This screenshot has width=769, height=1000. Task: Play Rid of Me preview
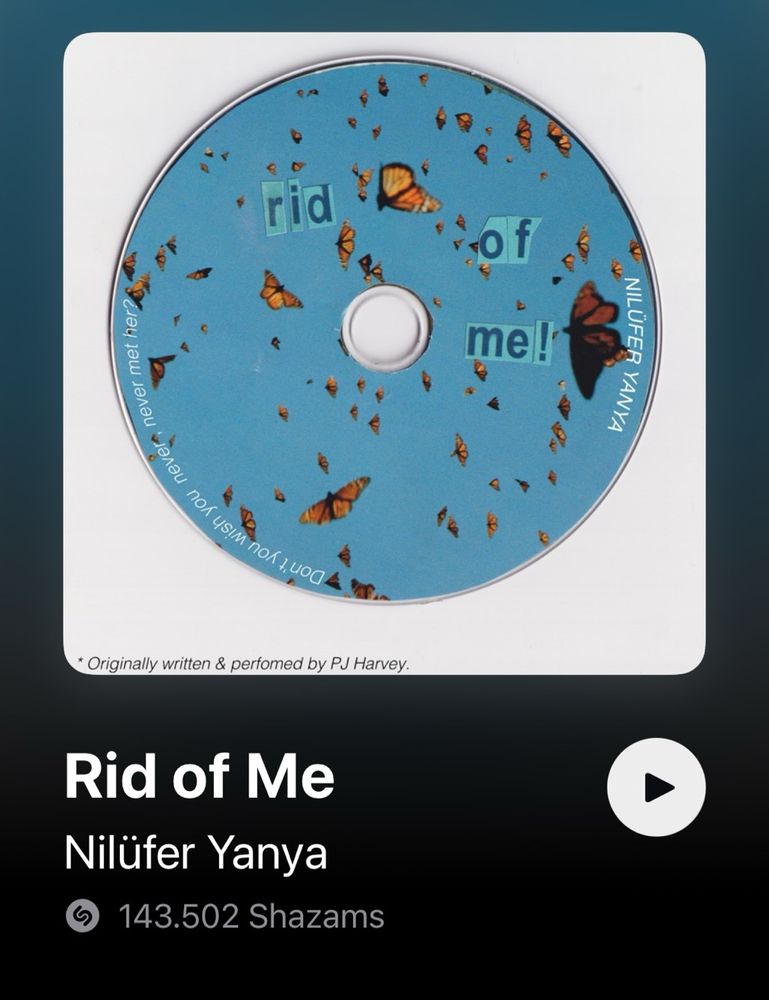pos(656,787)
